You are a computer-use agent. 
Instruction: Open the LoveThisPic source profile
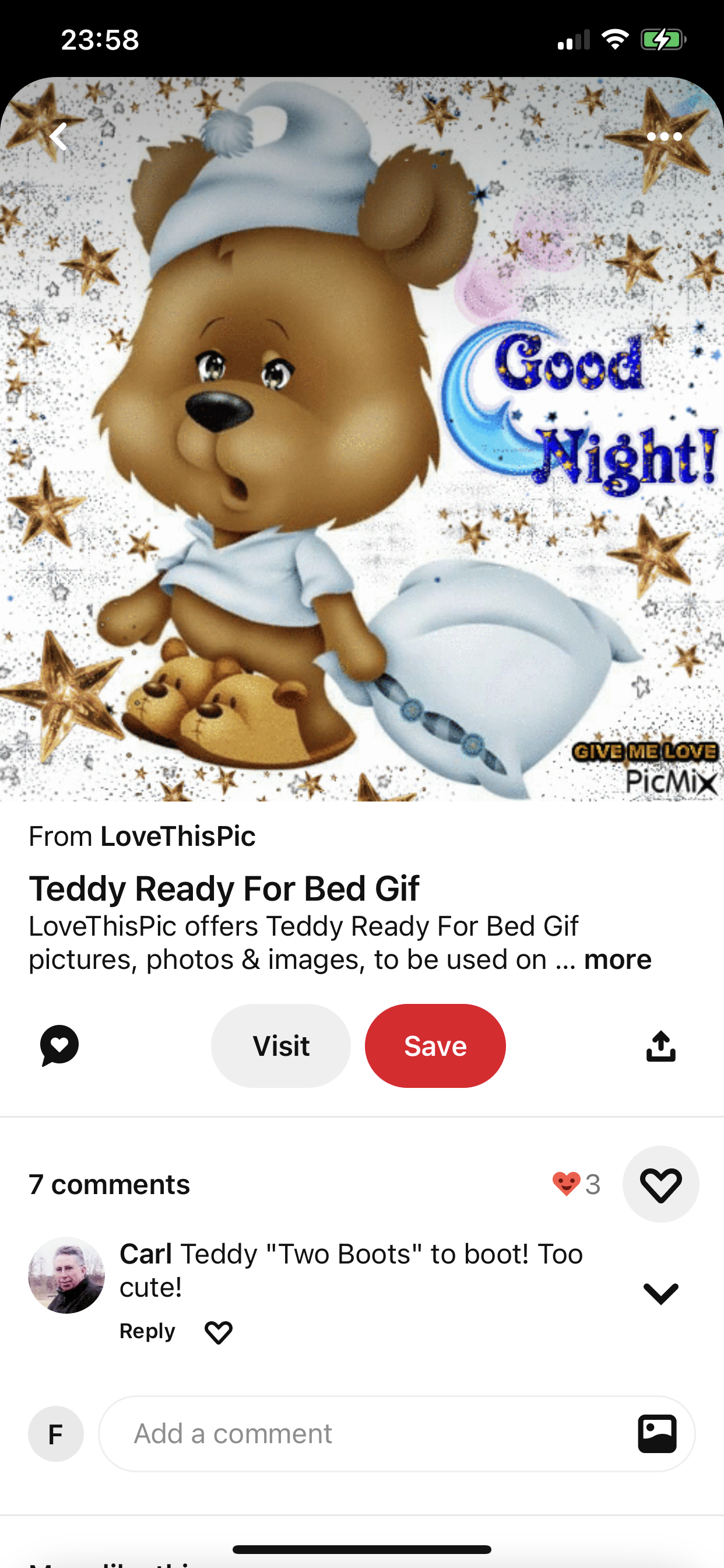177,836
